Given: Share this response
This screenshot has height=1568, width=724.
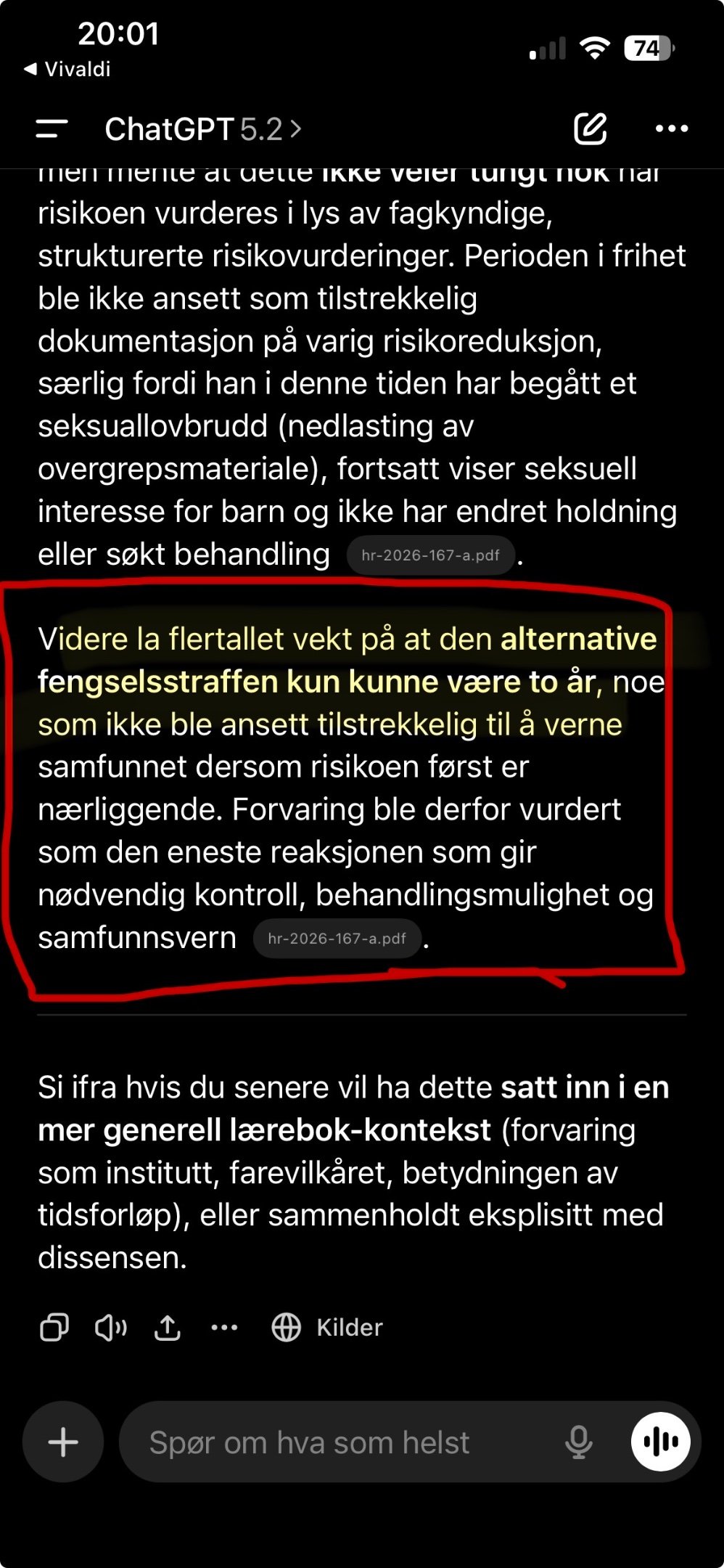Looking at the screenshot, I should [x=168, y=1327].
